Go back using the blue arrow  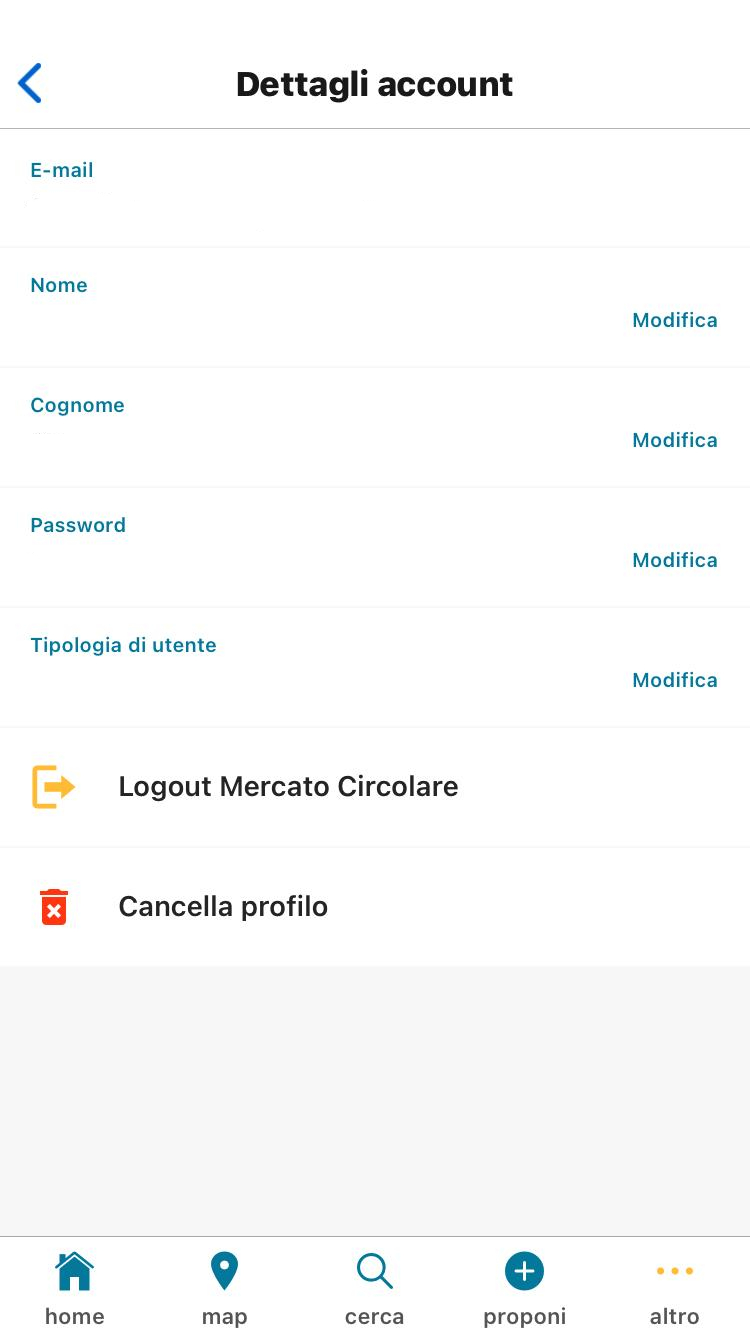[x=30, y=83]
